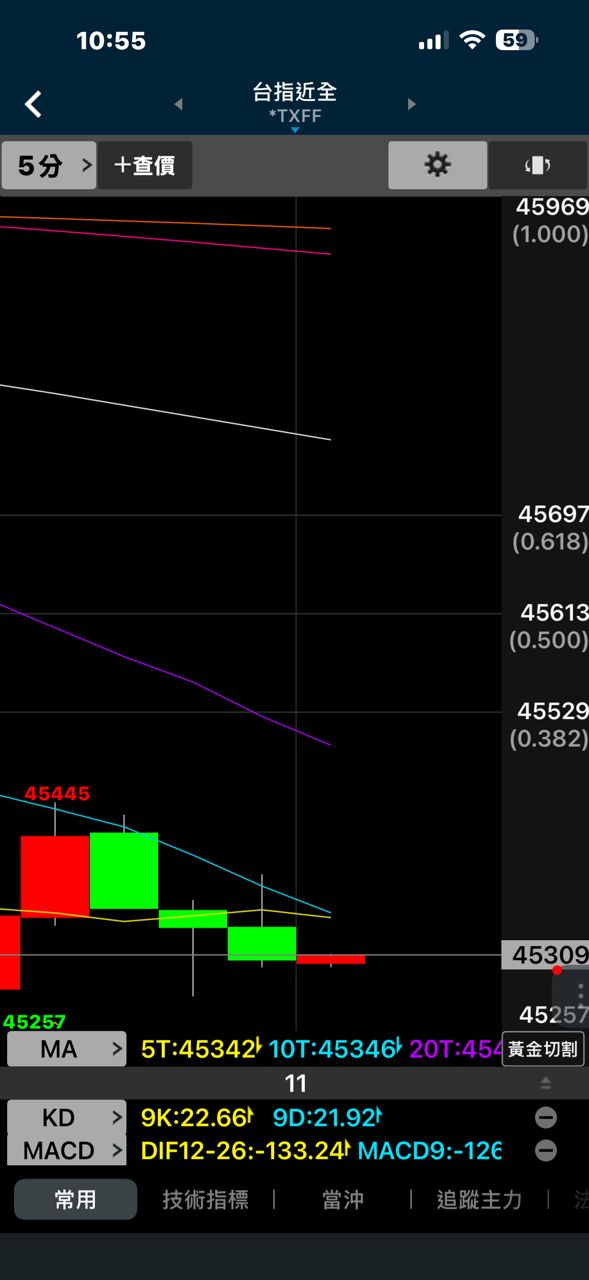Open the 台指近全 symbol dropdown

coord(295,104)
